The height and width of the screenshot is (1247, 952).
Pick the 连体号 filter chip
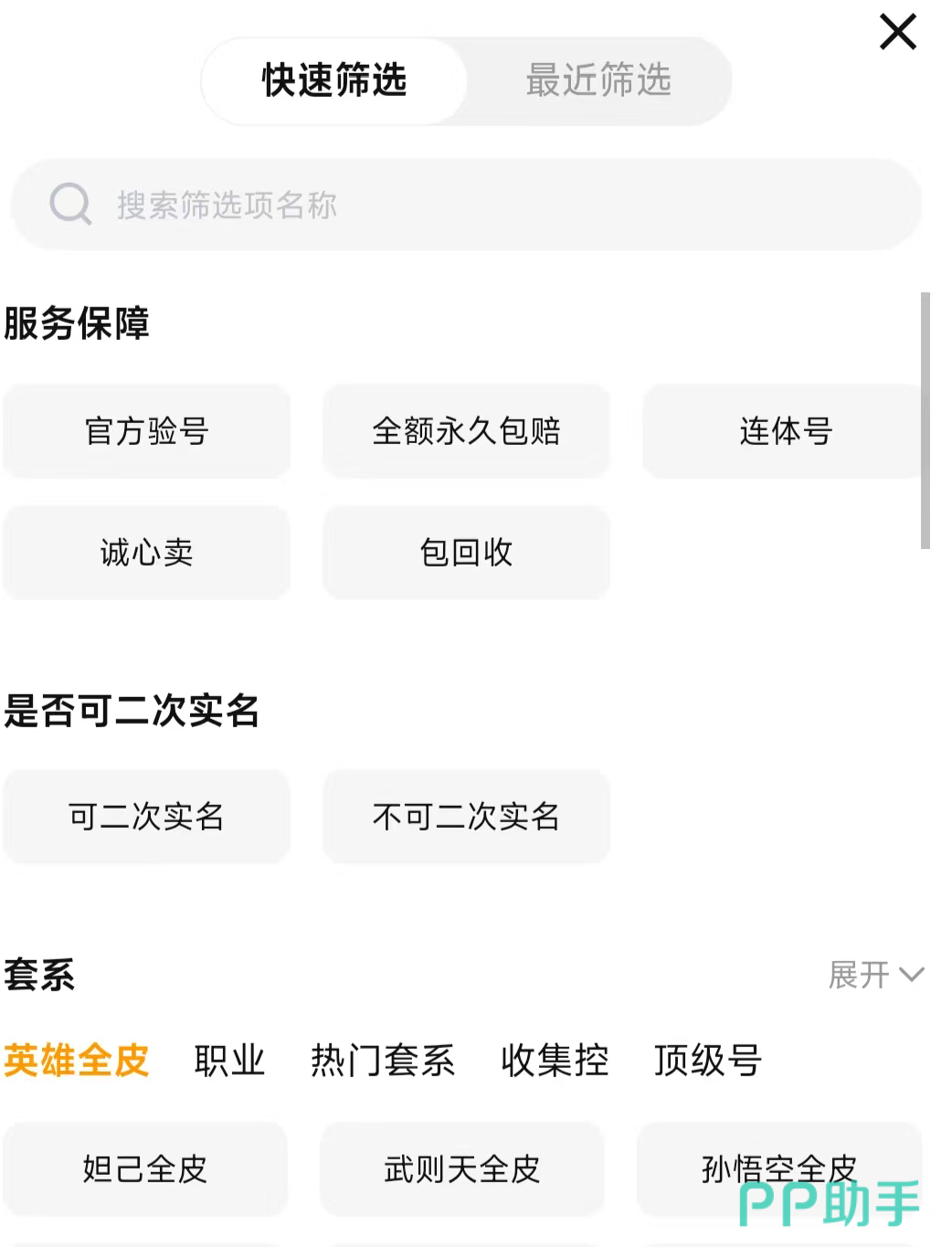tap(786, 431)
